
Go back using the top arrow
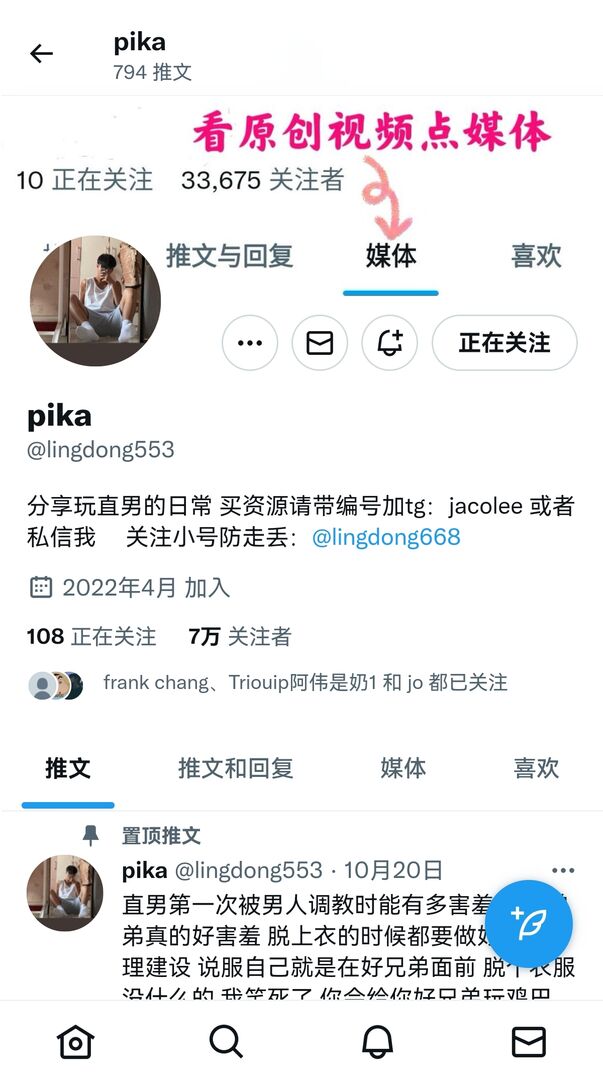pyautogui.click(x=41, y=54)
